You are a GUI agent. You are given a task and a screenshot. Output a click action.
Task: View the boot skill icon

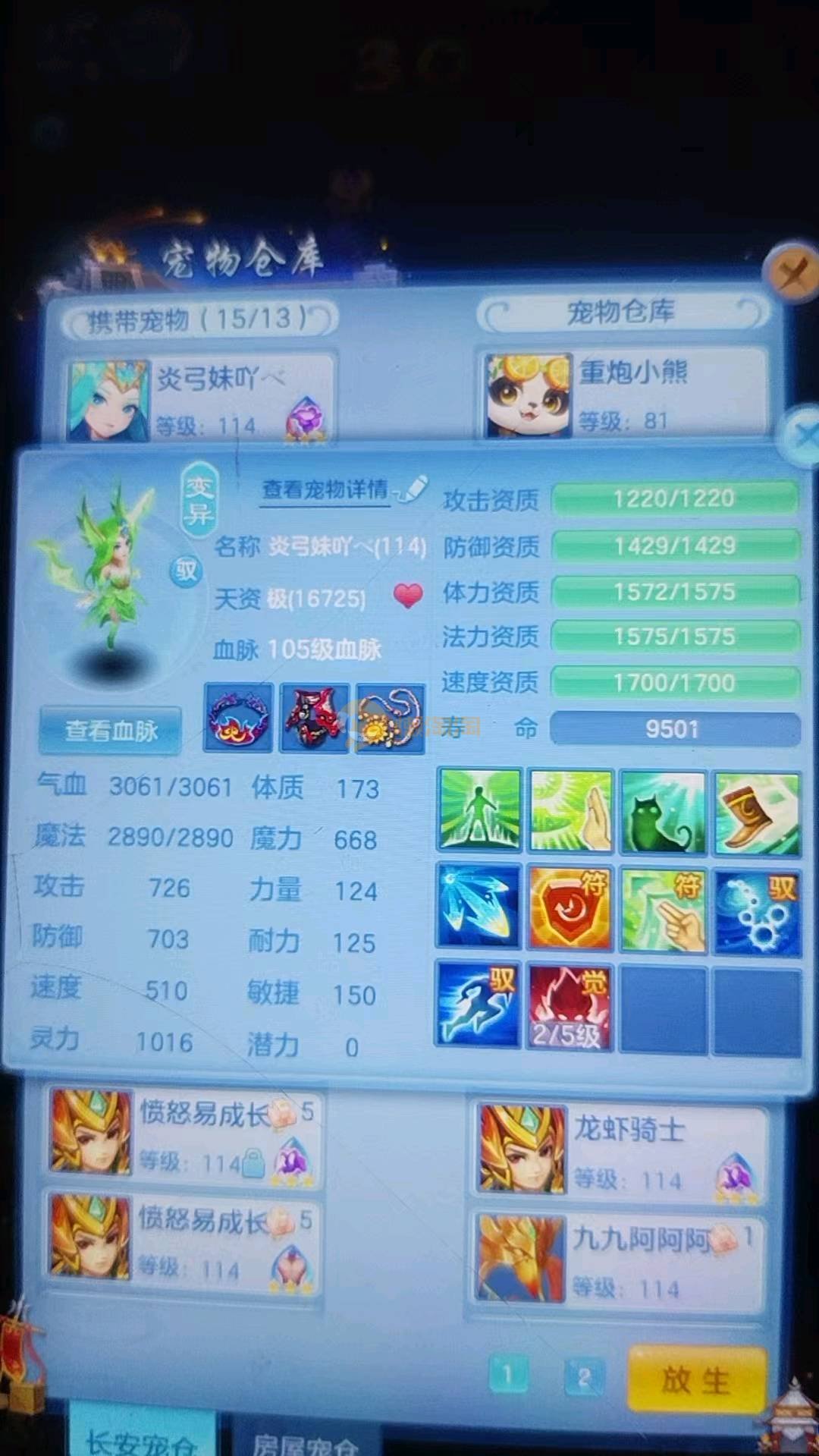coord(756,813)
